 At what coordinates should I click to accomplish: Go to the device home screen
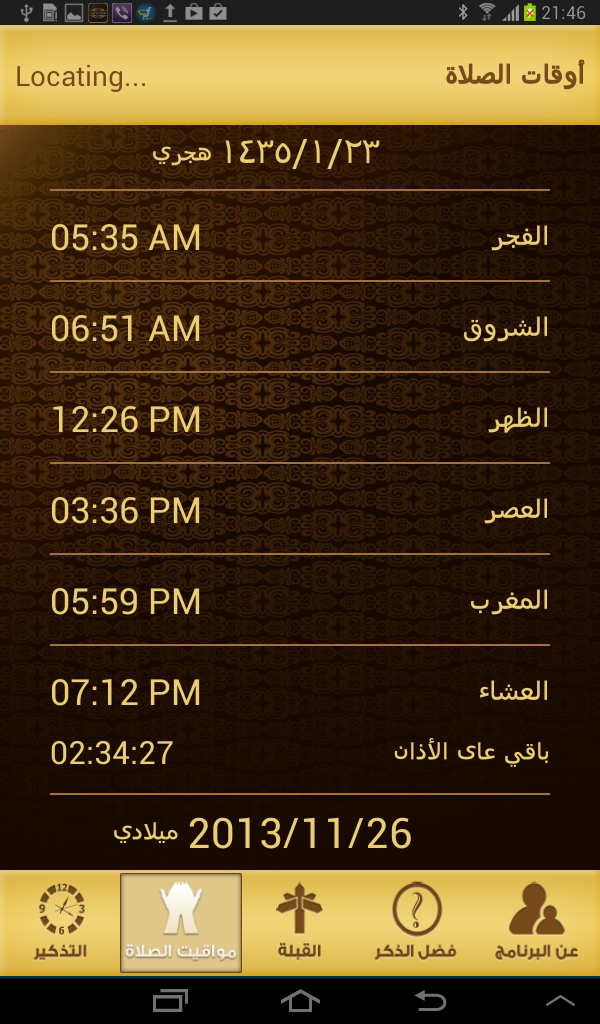300,1000
